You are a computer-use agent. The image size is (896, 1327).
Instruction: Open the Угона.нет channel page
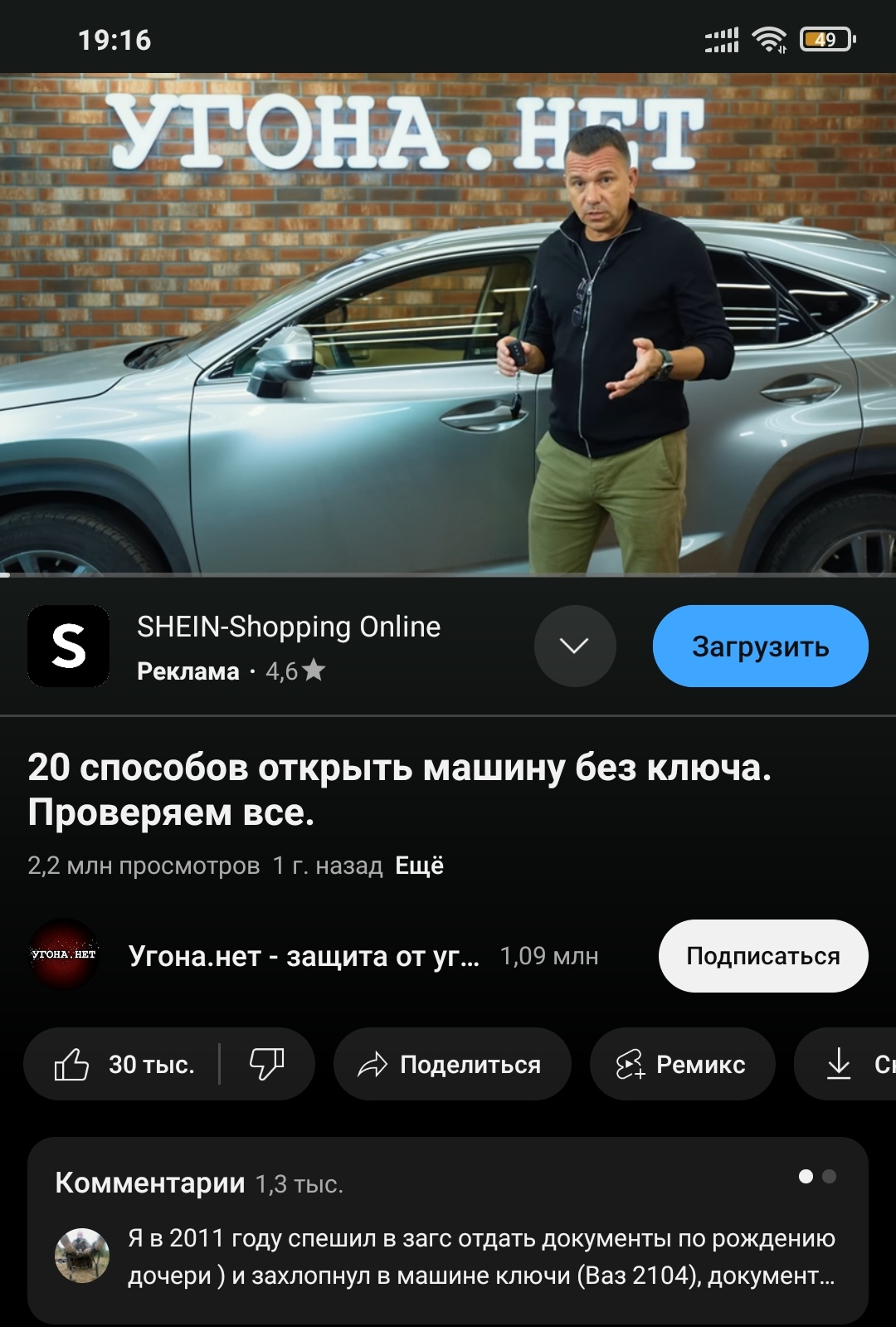pyautogui.click(x=303, y=956)
